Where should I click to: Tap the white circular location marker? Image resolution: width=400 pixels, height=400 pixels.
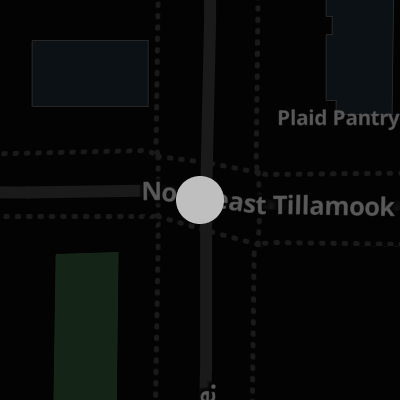200,200
